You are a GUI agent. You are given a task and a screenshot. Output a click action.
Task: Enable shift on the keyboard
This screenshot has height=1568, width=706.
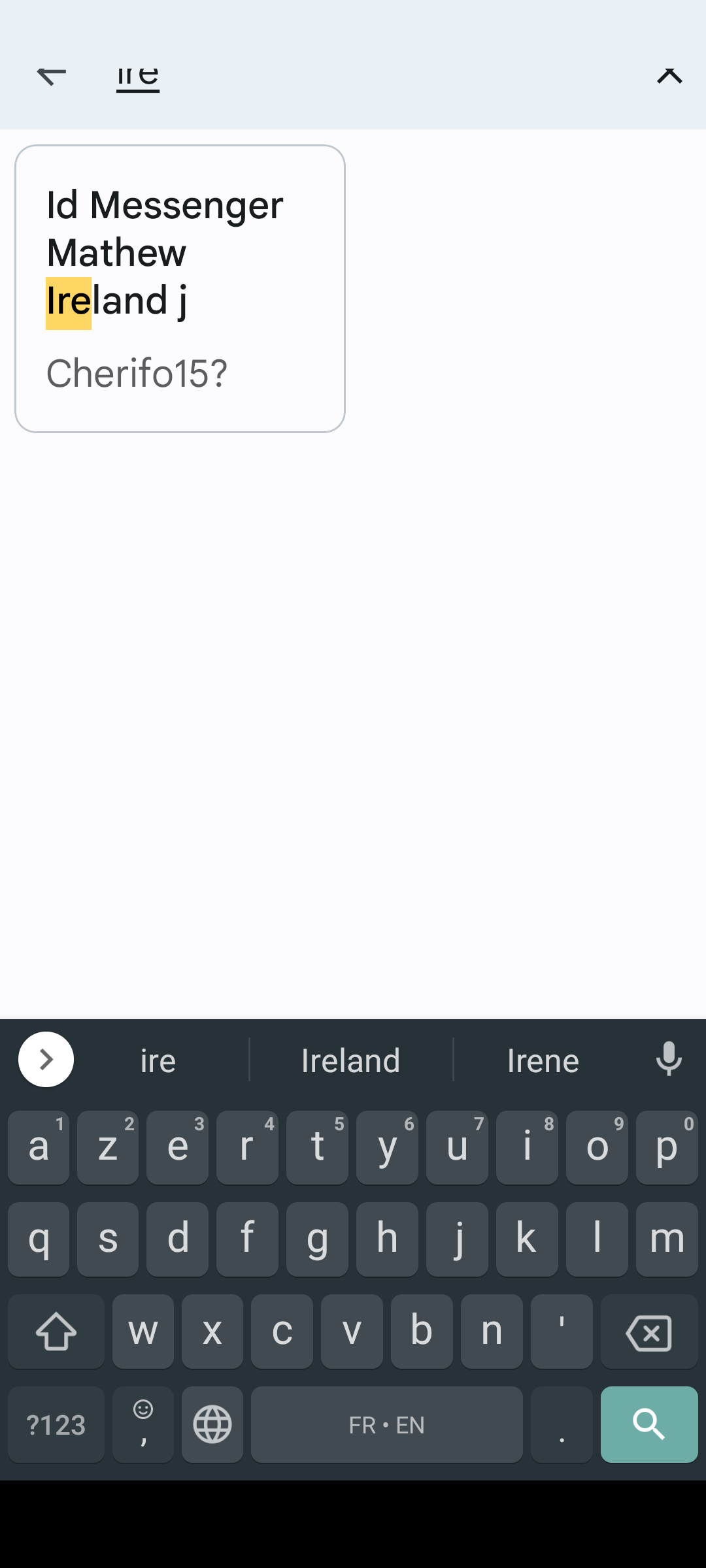[56, 1333]
